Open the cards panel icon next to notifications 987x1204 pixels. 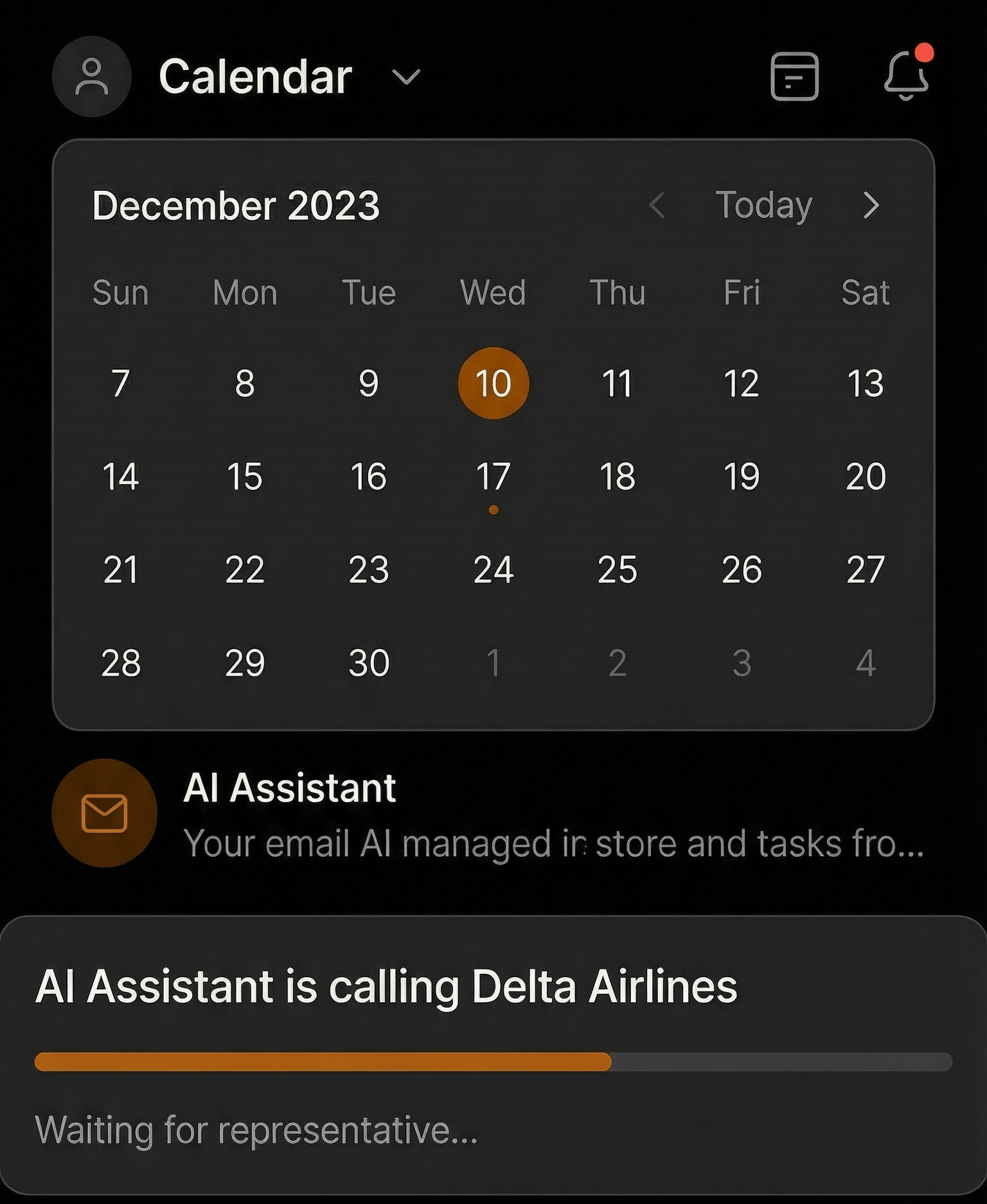(794, 76)
